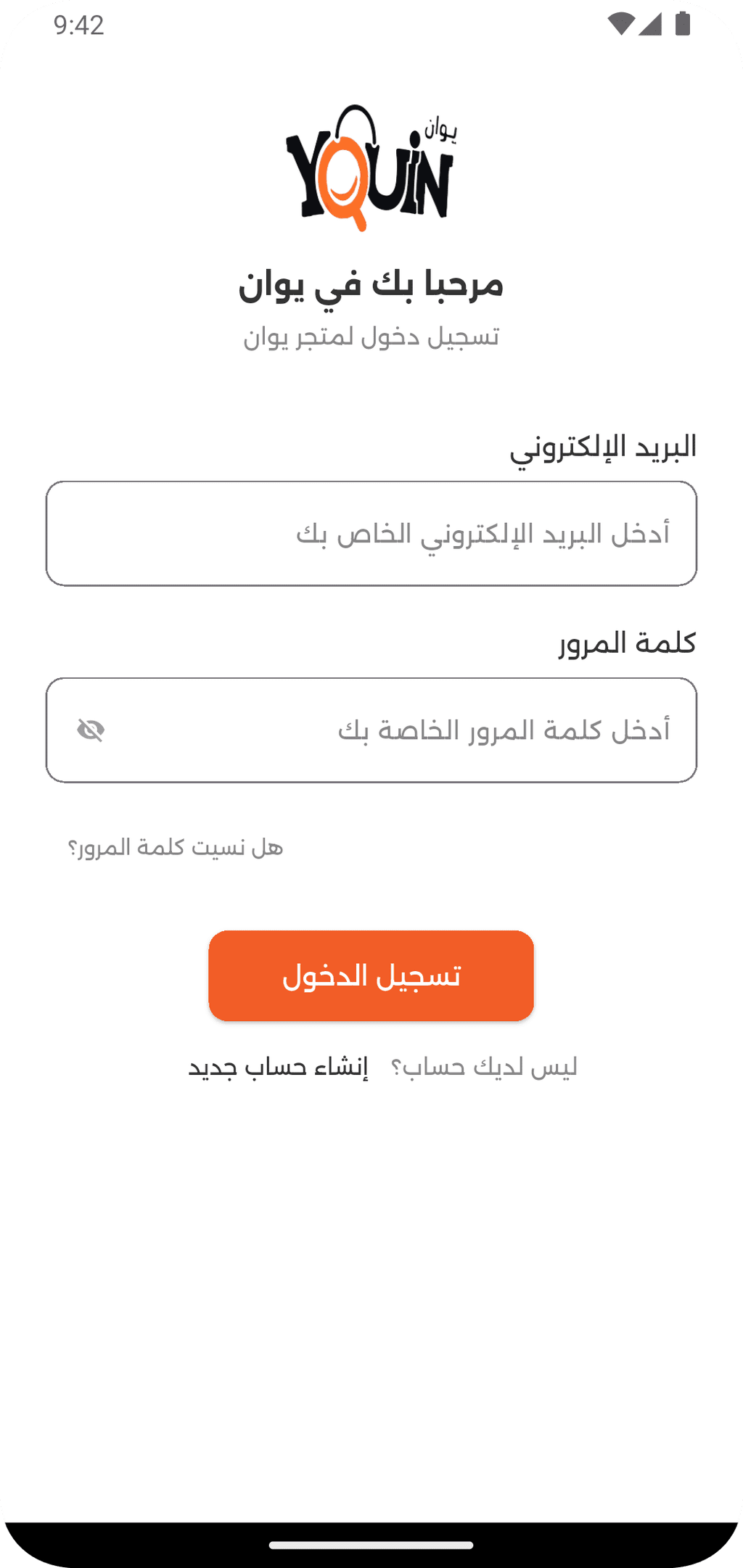This screenshot has height=1568, width=743.
Task: Tap the orange تسجيل الدخول button
Action: pos(371,975)
